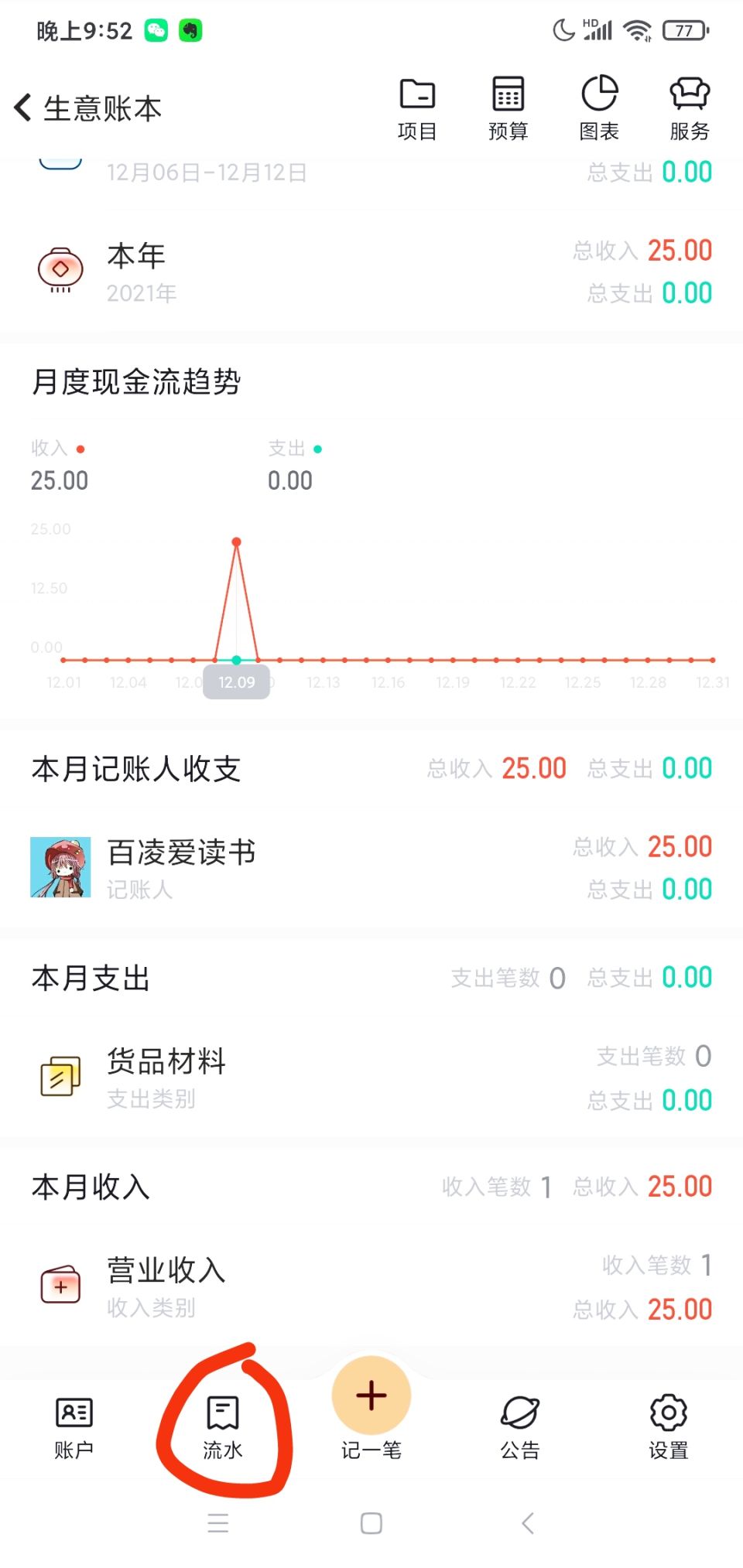Tap the Android recent apps navigation button
743x1568 pixels.
pyautogui.click(x=219, y=1524)
